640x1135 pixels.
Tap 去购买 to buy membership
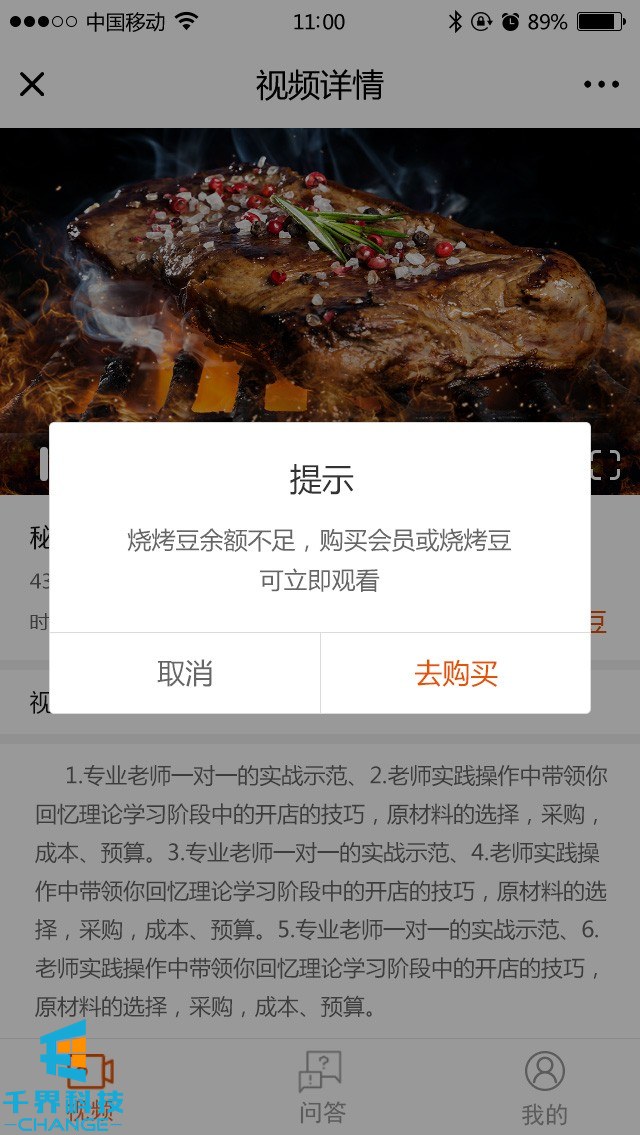point(456,673)
